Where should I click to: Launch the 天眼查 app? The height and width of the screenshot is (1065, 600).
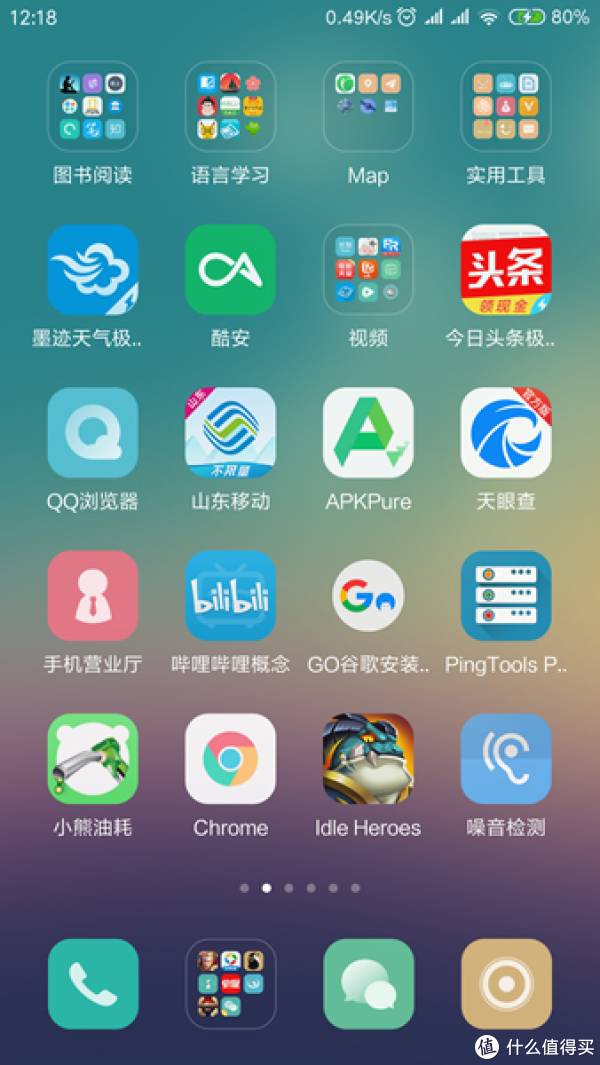(505, 433)
